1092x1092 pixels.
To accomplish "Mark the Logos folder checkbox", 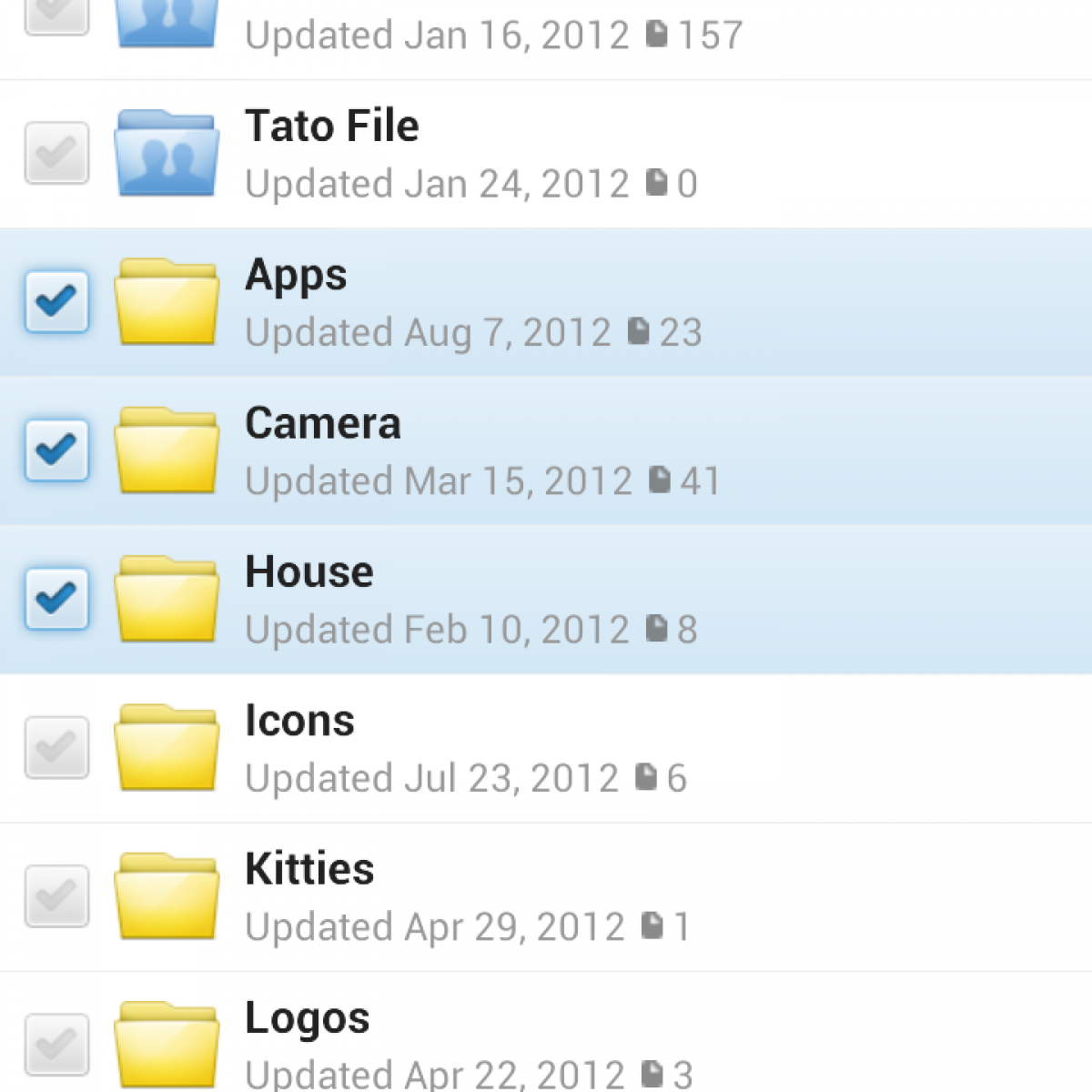I will (x=56, y=1044).
